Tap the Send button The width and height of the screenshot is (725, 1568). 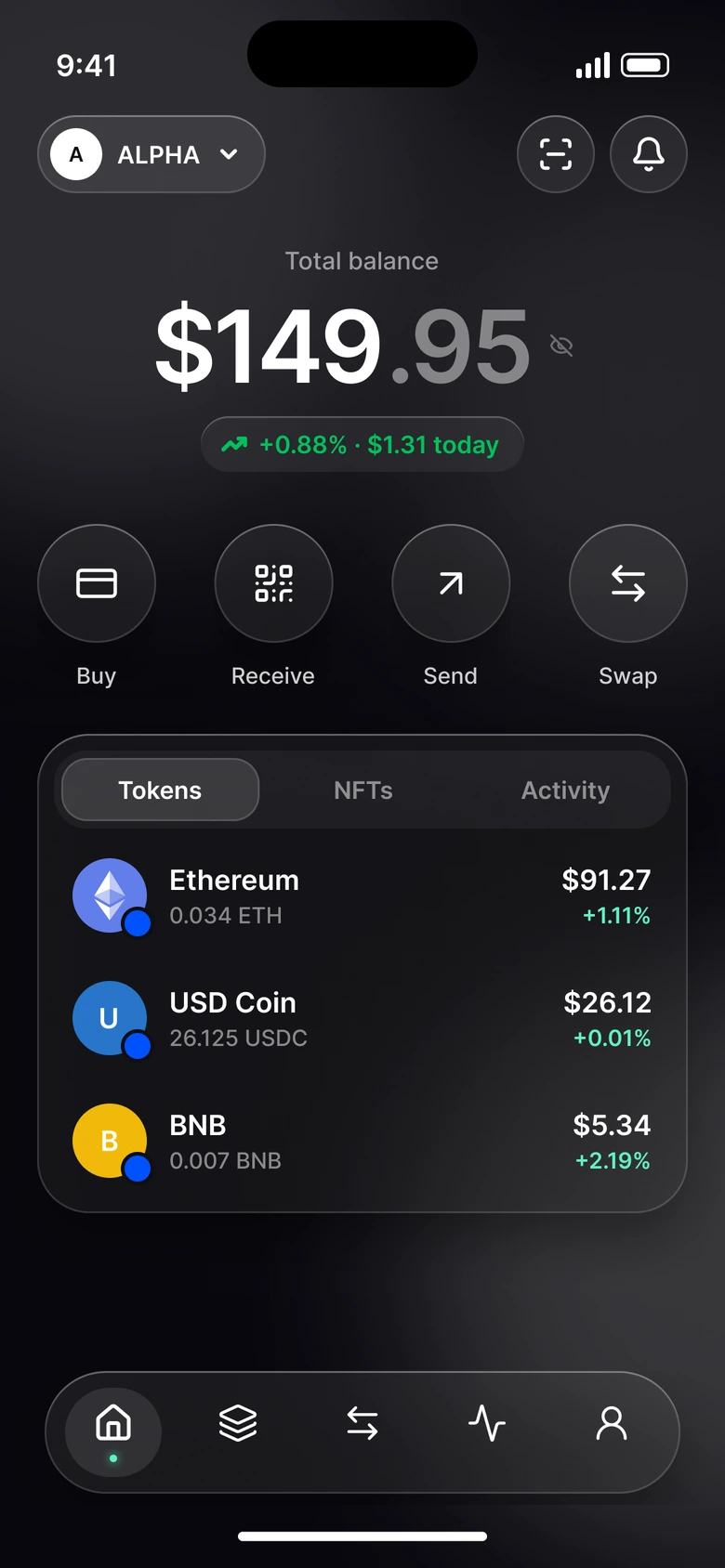[x=451, y=583]
